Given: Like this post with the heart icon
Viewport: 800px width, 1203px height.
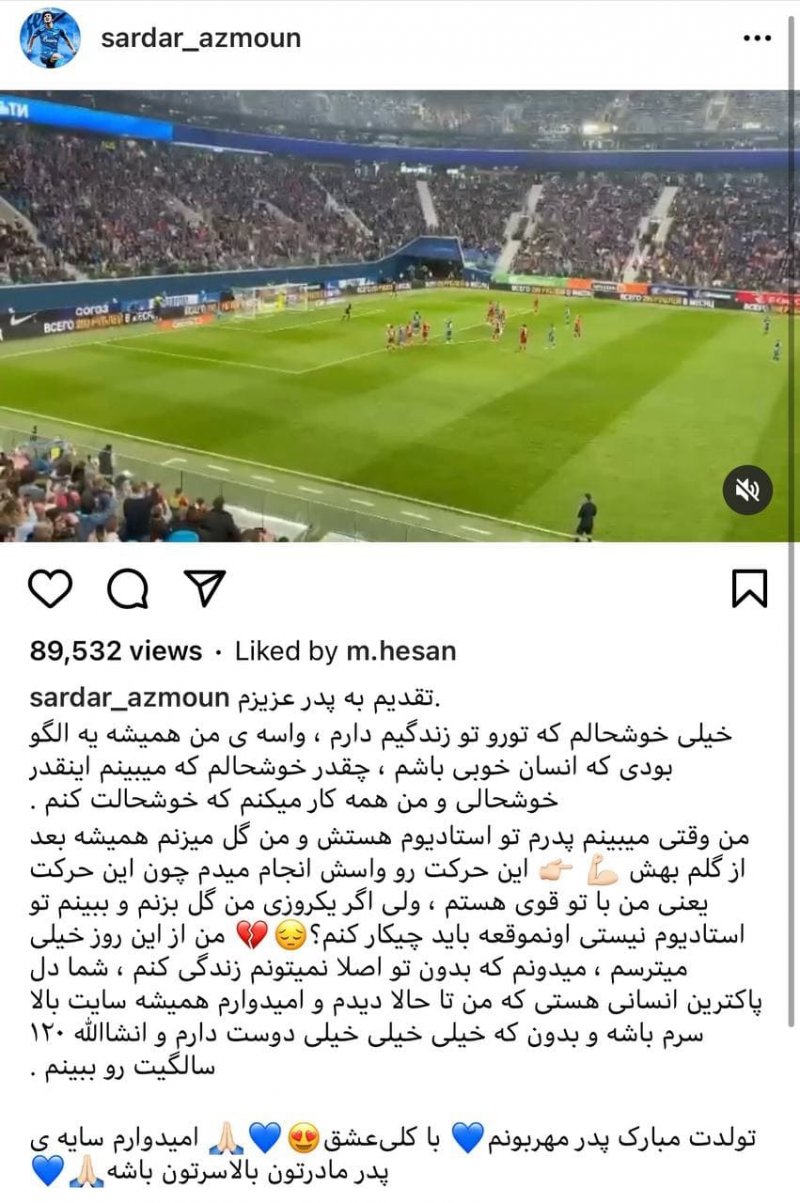Looking at the screenshot, I should [50, 589].
